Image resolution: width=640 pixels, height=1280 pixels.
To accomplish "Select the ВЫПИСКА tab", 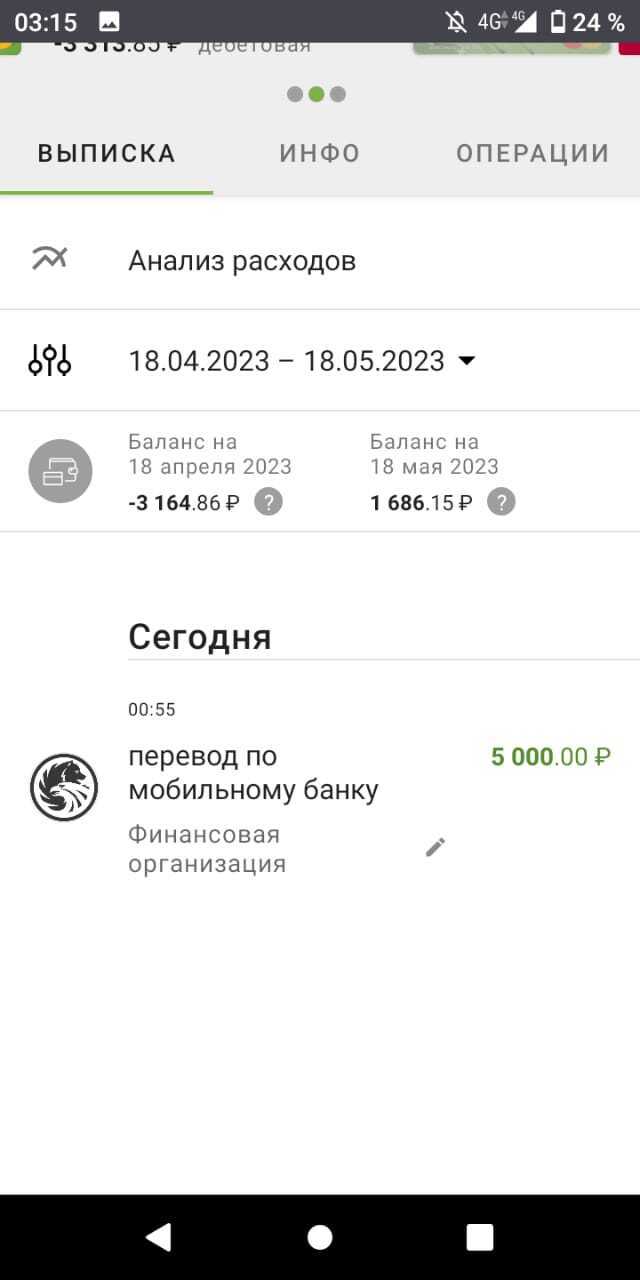I will point(107,153).
